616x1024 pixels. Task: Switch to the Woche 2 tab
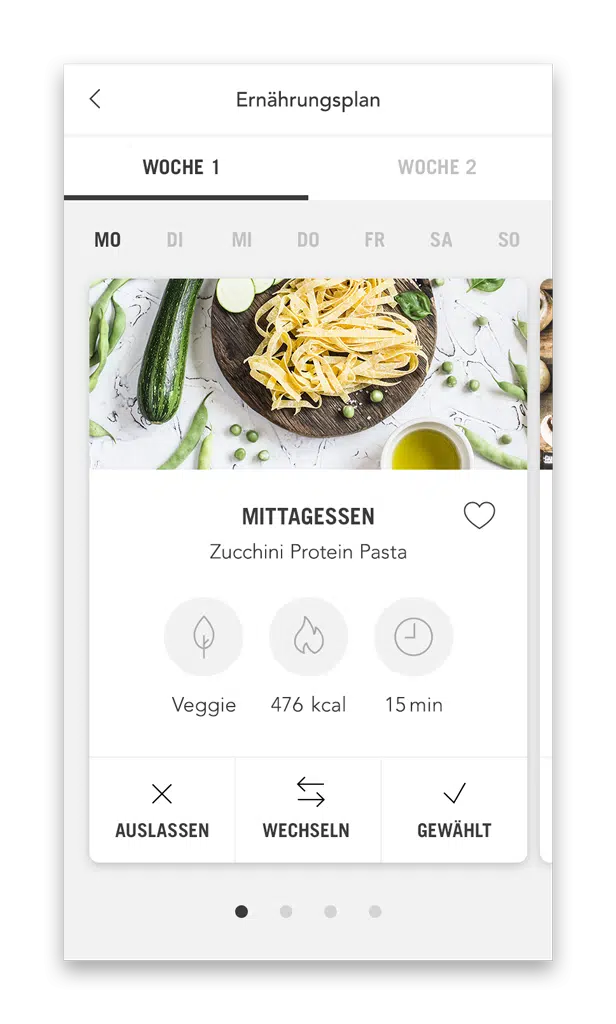436,167
